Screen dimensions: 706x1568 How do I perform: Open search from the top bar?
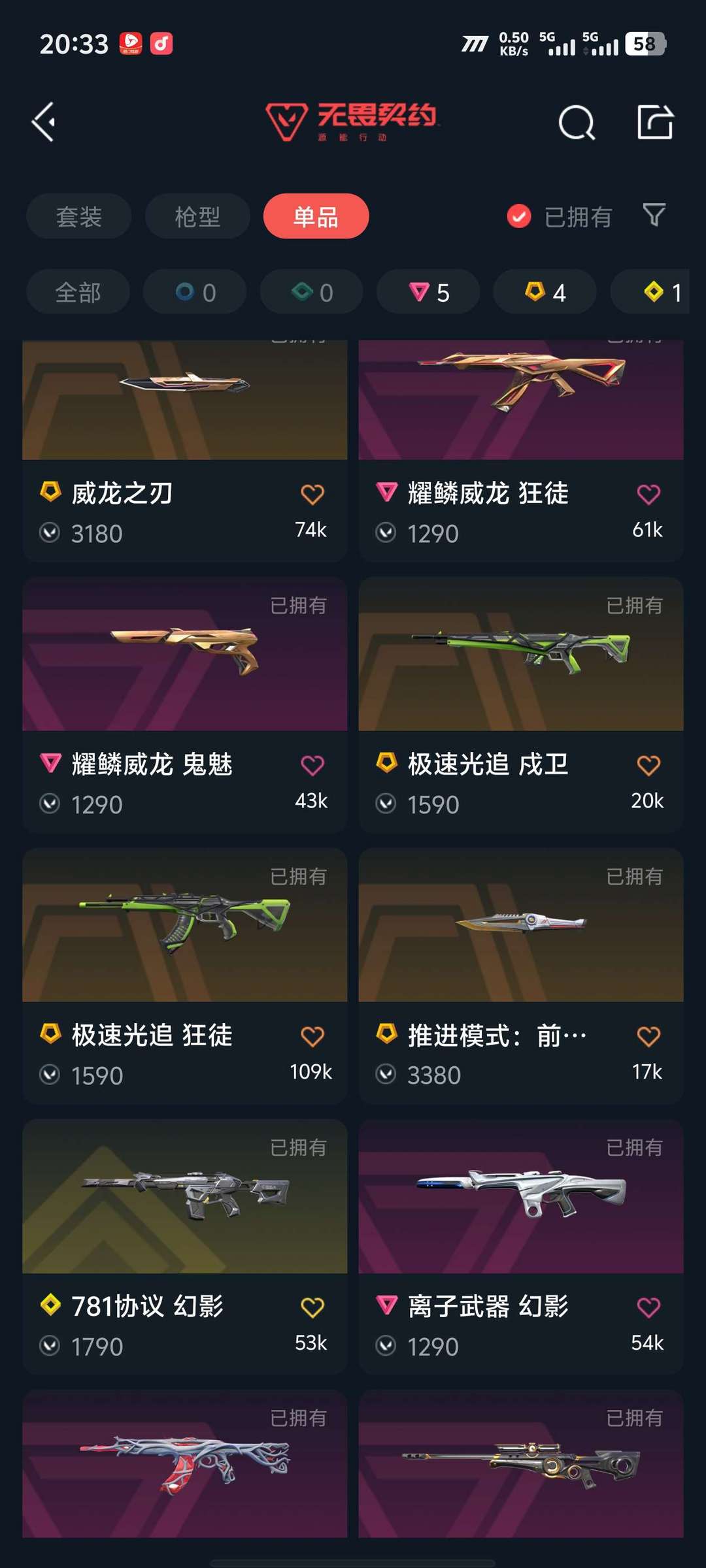(x=576, y=122)
